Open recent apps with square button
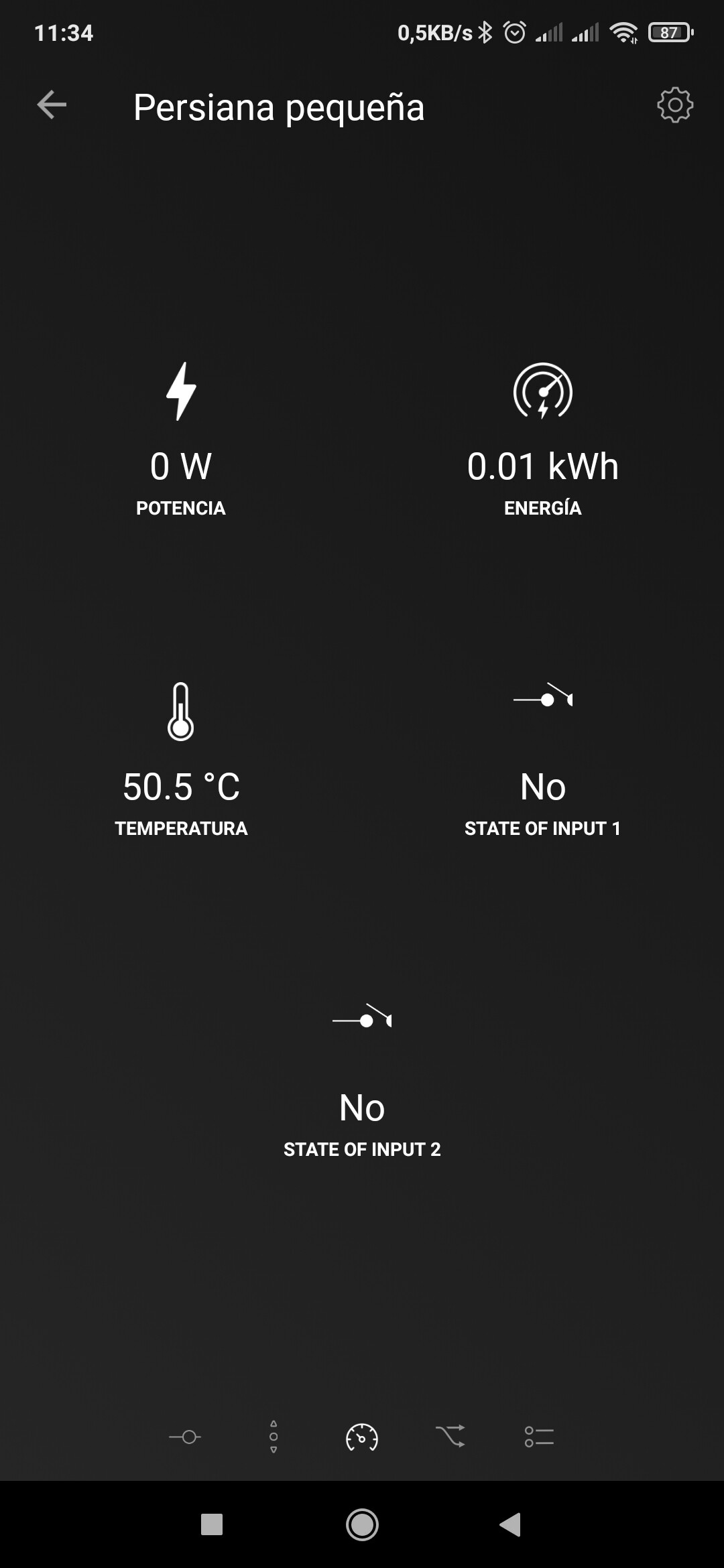724x1568 pixels. click(x=212, y=1524)
